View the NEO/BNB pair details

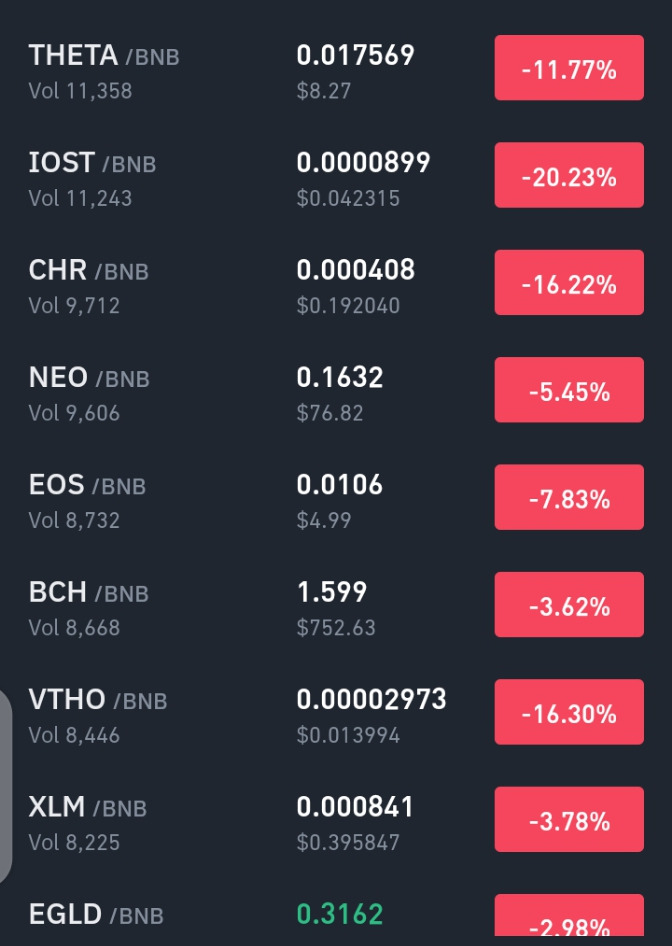336,390
